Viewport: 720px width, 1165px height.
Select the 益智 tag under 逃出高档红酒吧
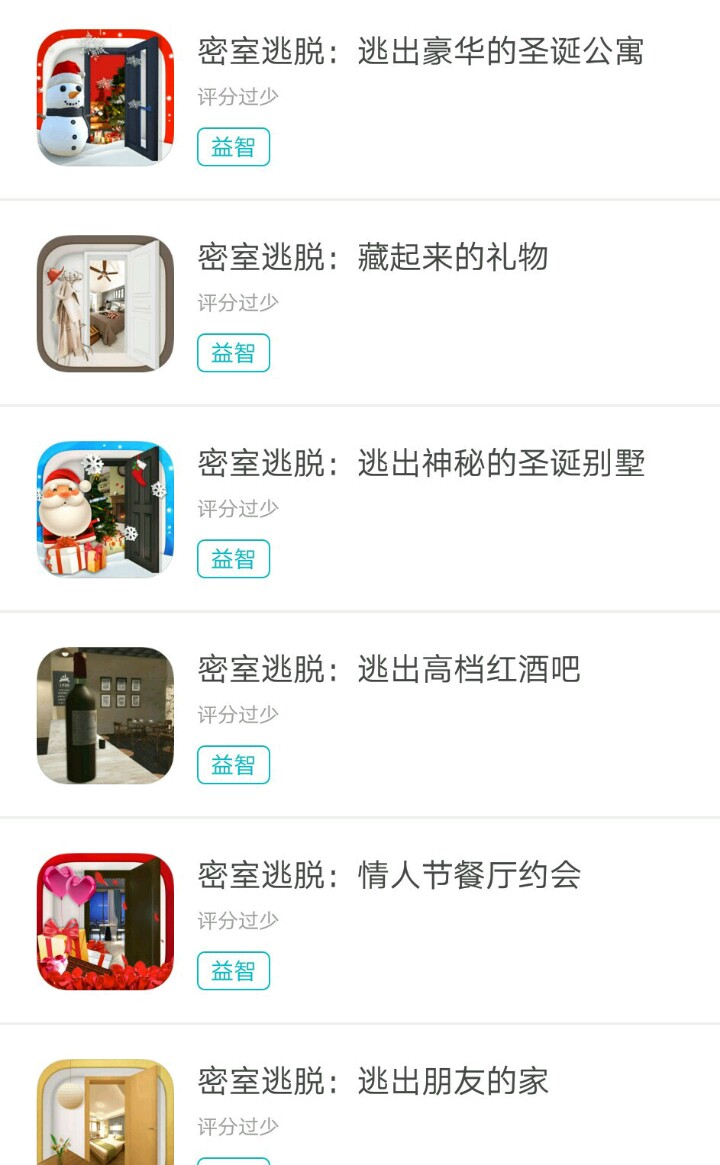[233, 765]
